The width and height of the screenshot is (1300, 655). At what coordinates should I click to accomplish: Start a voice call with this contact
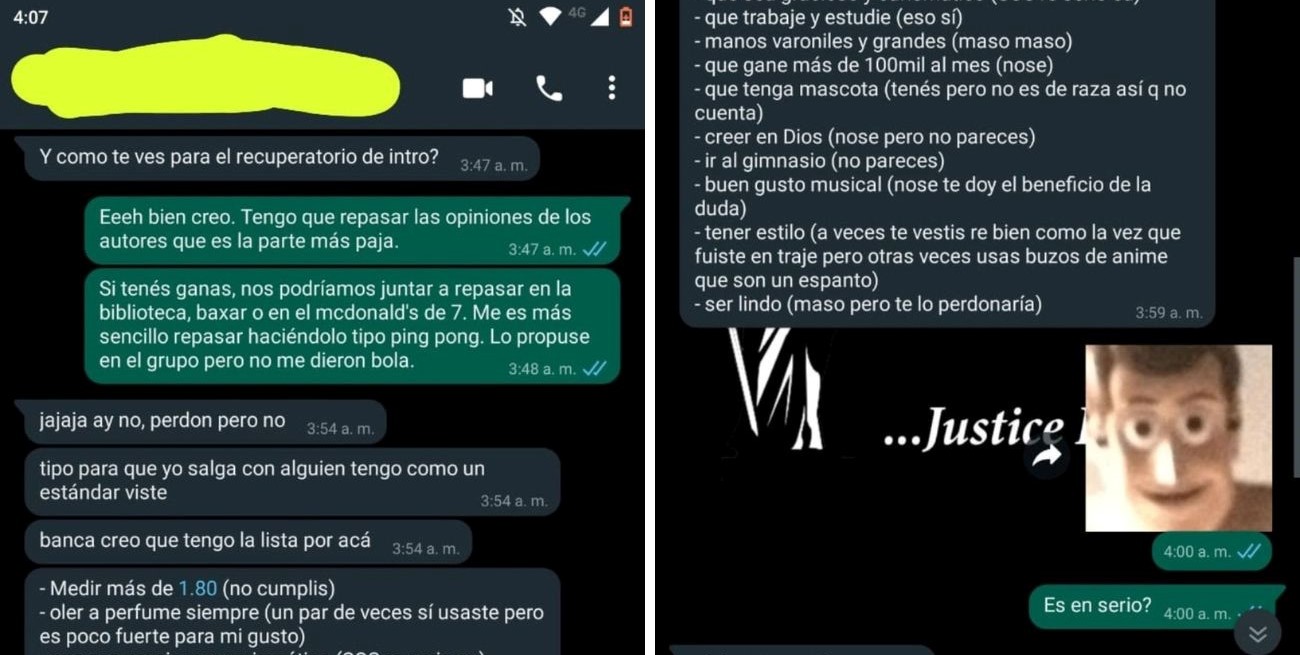coord(549,88)
